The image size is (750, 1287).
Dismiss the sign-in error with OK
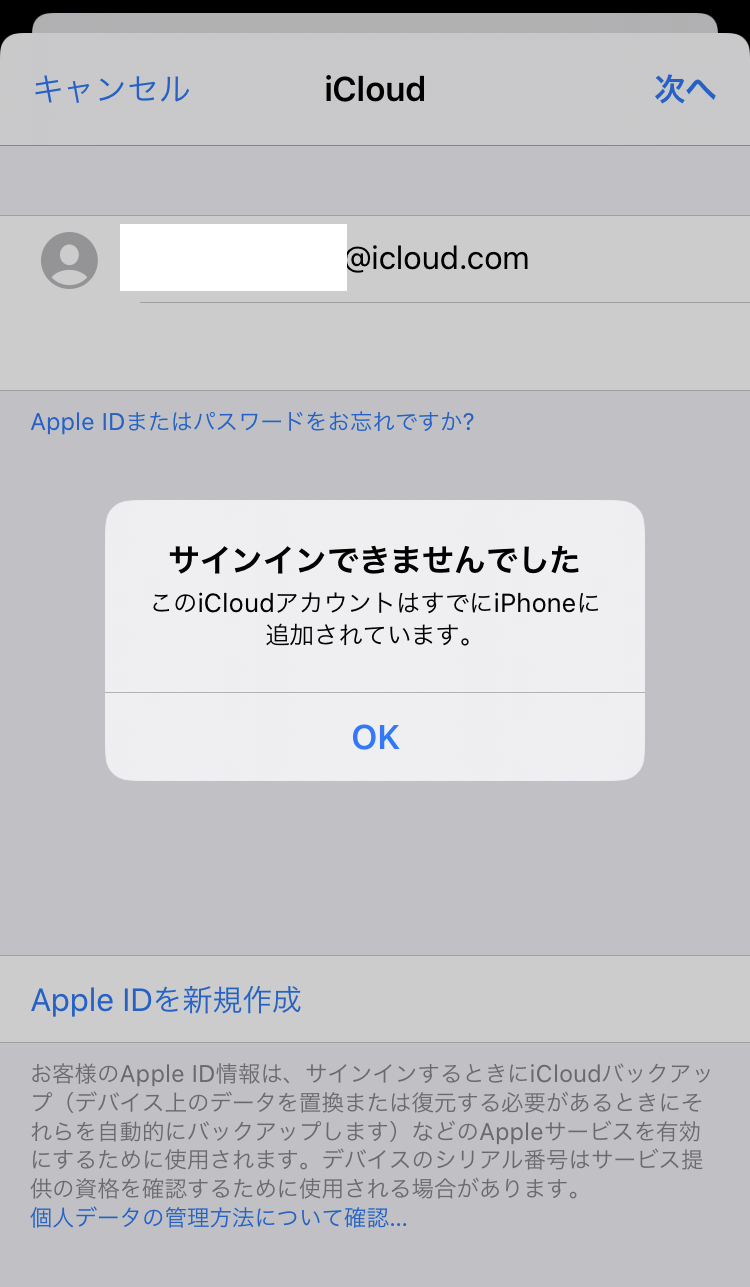[375, 737]
